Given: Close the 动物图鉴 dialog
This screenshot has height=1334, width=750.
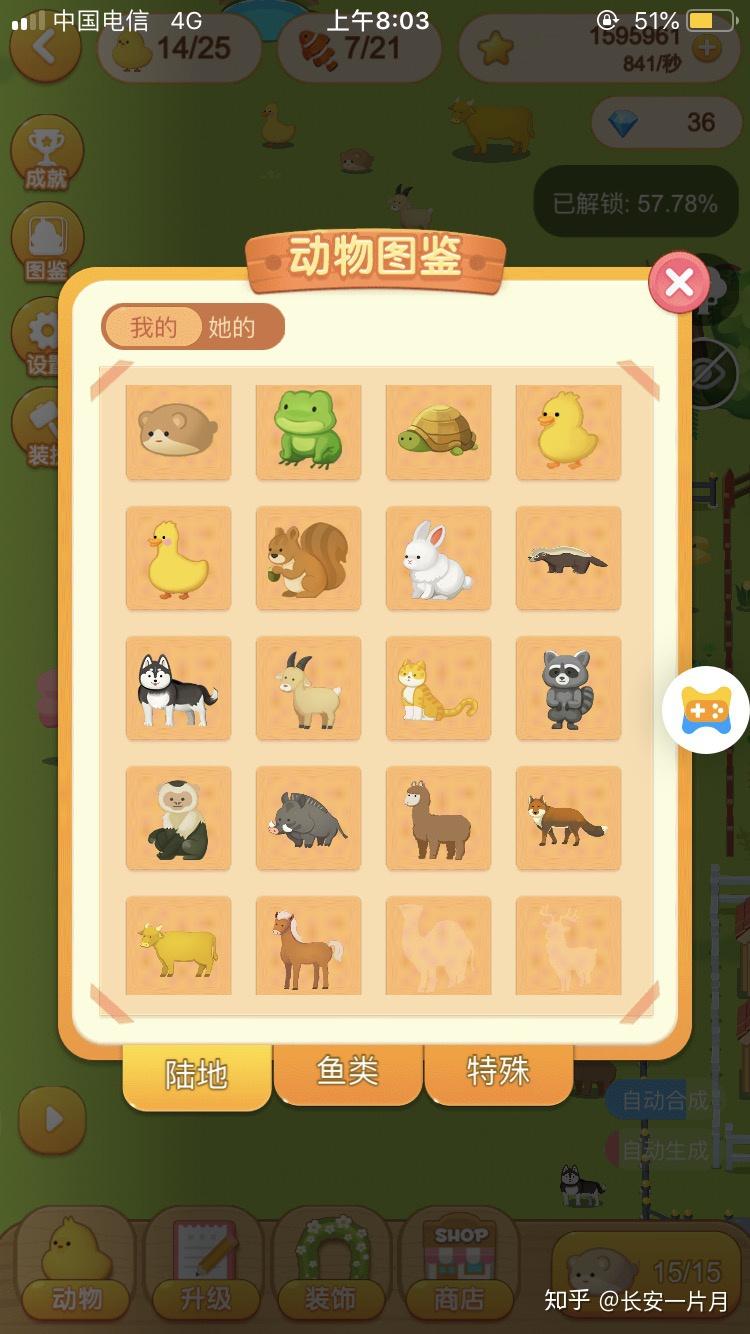Looking at the screenshot, I should (x=679, y=283).
